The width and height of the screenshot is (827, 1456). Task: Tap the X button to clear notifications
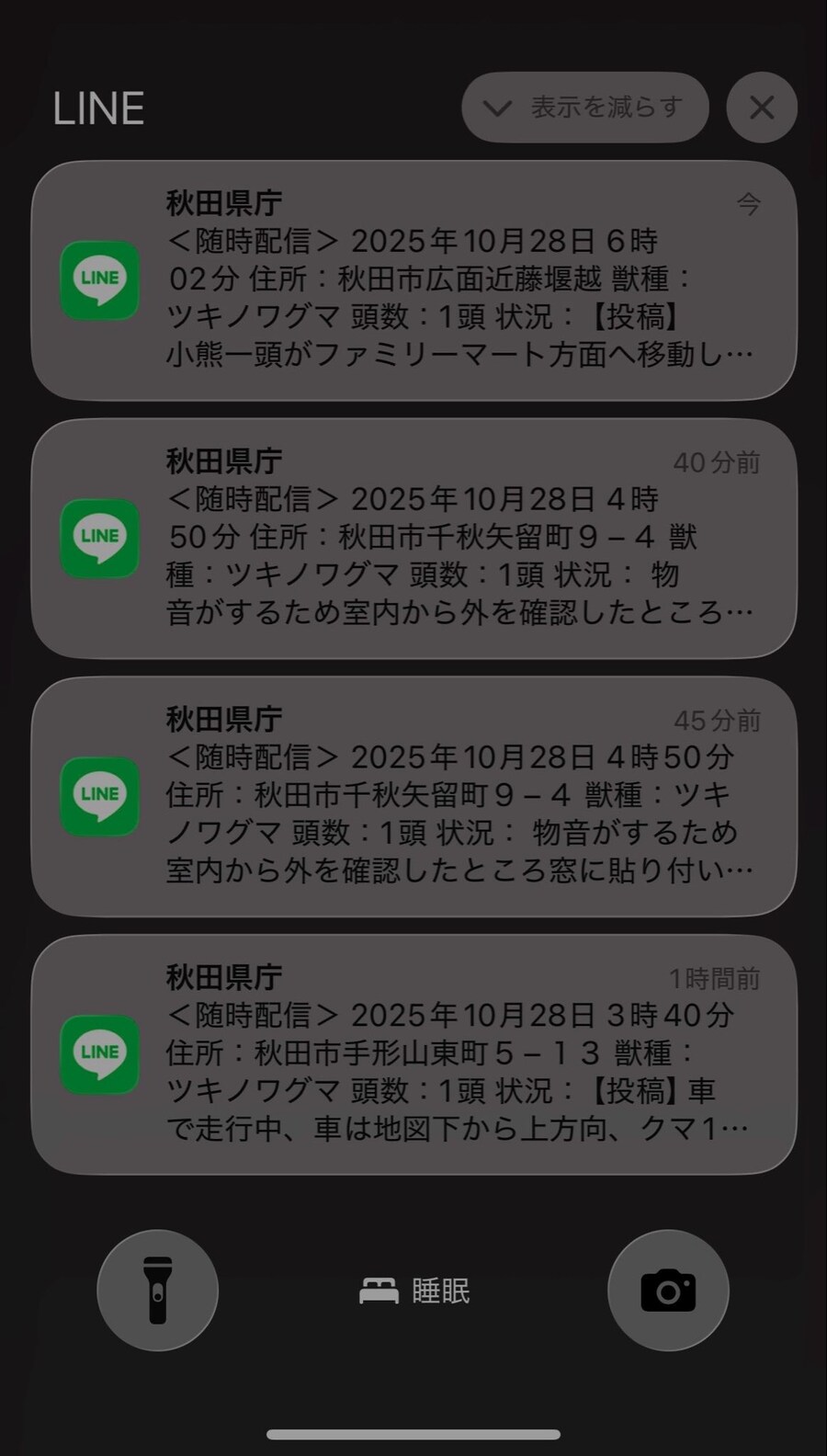click(761, 108)
